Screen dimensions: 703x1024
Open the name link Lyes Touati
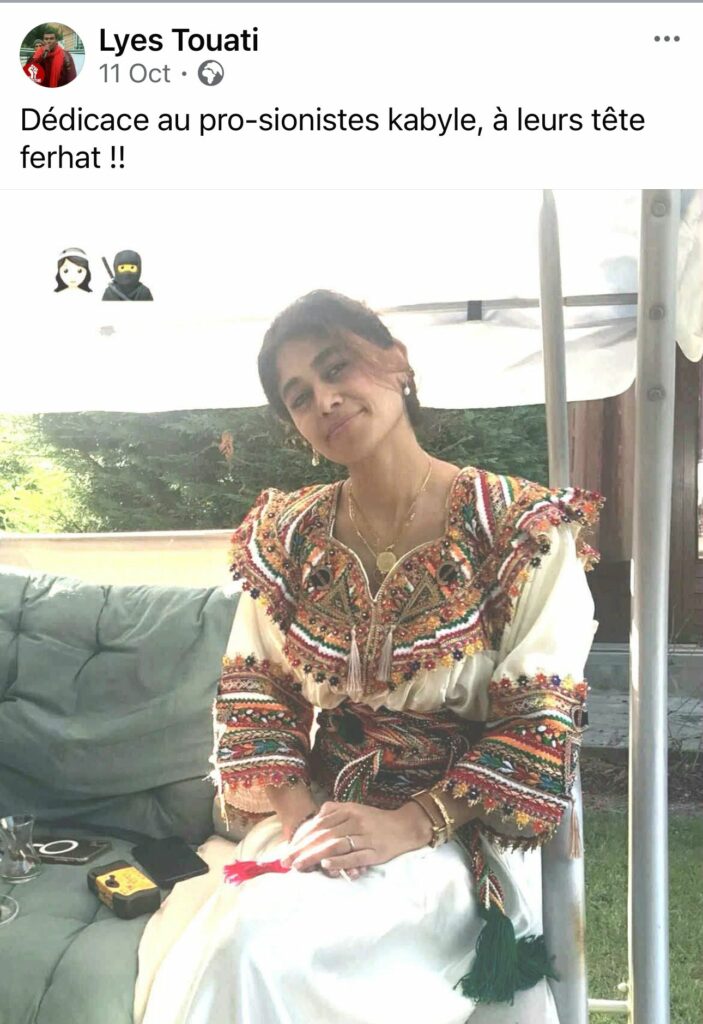178,40
